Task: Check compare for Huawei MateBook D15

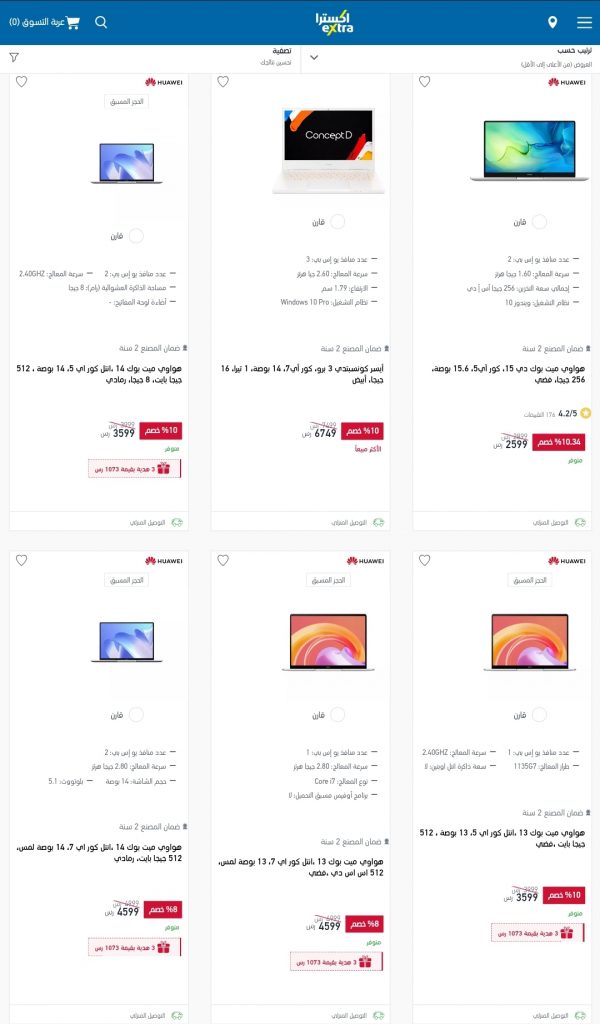Action: (x=539, y=222)
